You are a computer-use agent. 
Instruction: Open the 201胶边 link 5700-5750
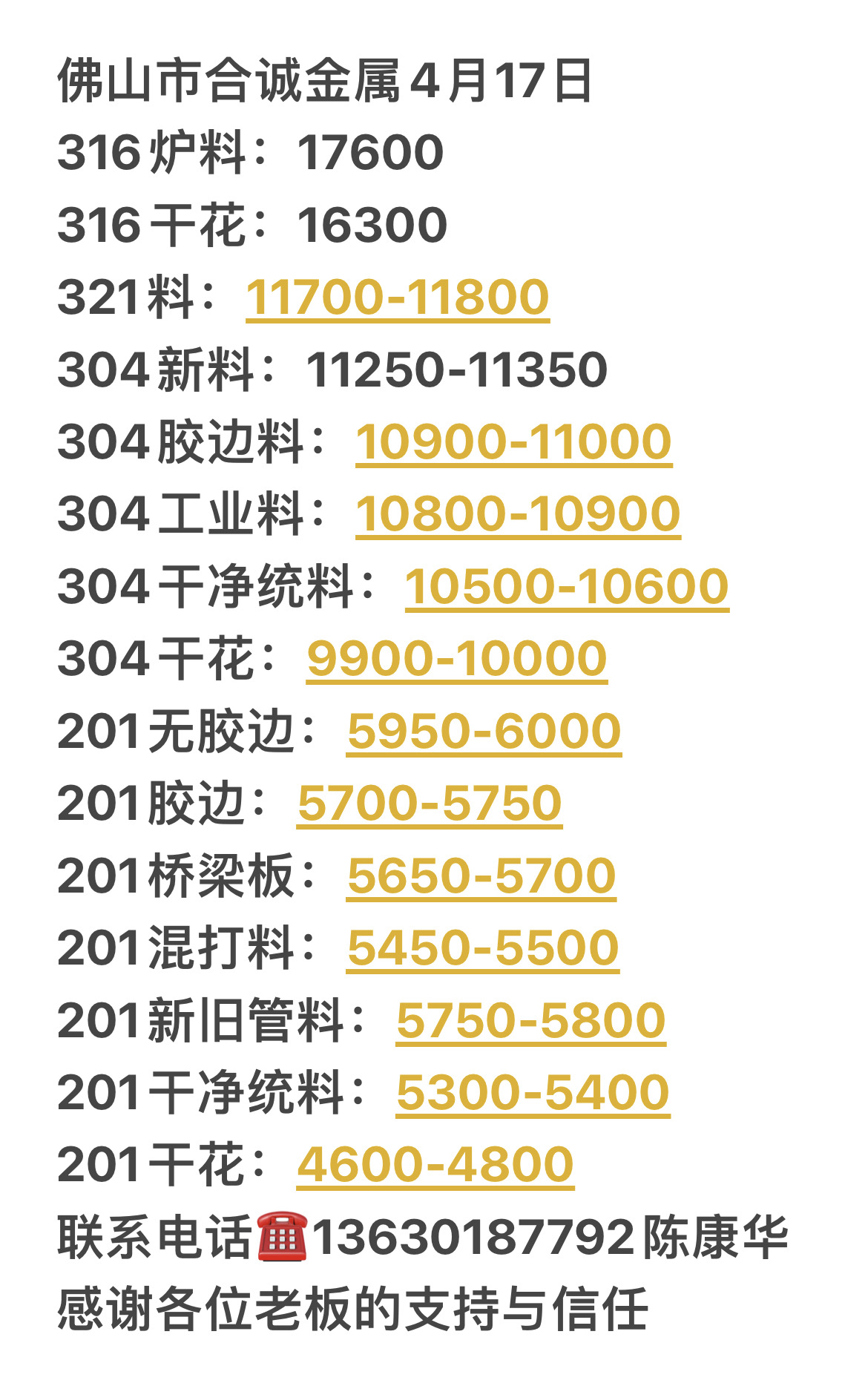(430, 804)
